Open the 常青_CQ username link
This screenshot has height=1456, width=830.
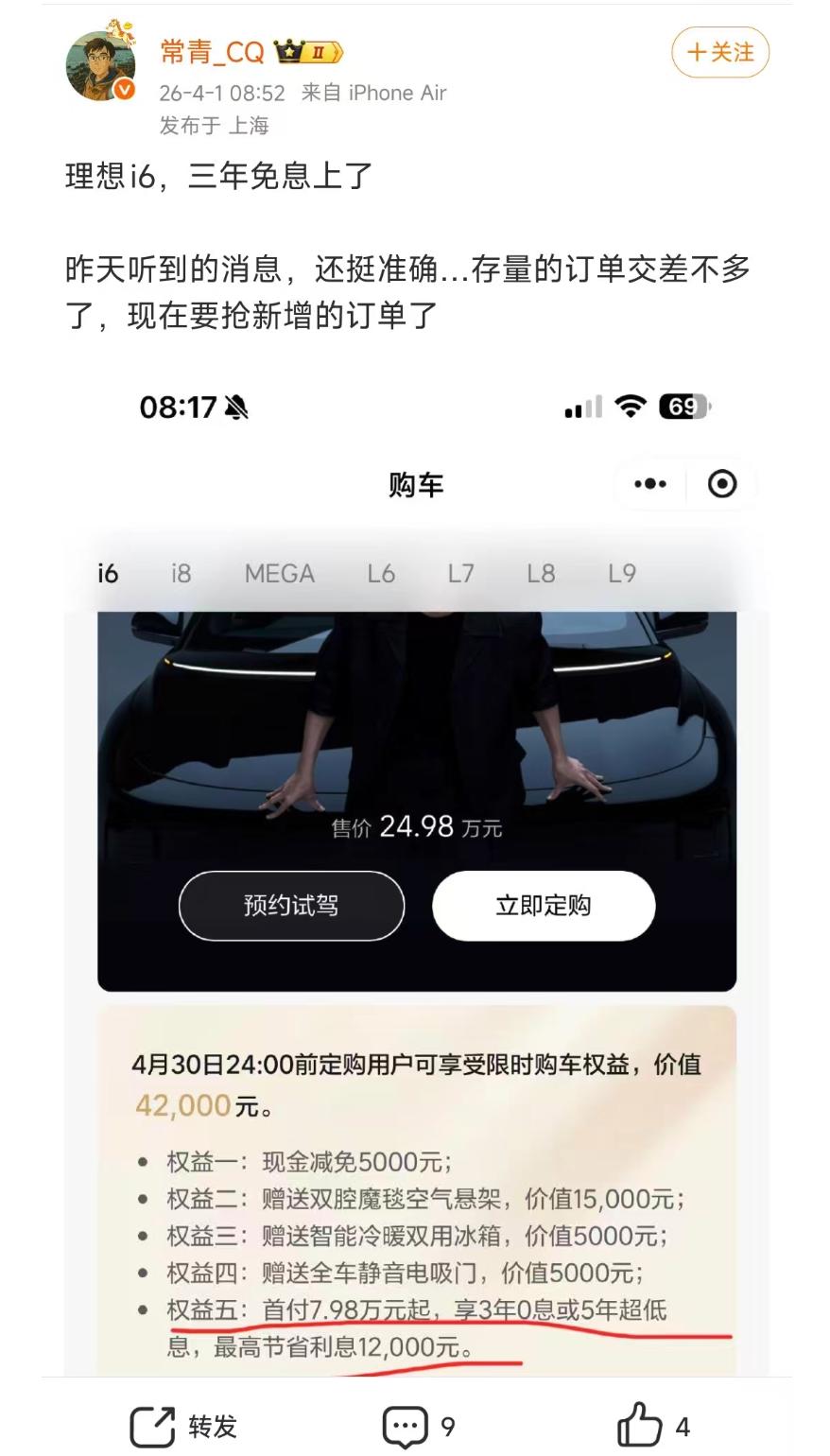(x=213, y=52)
